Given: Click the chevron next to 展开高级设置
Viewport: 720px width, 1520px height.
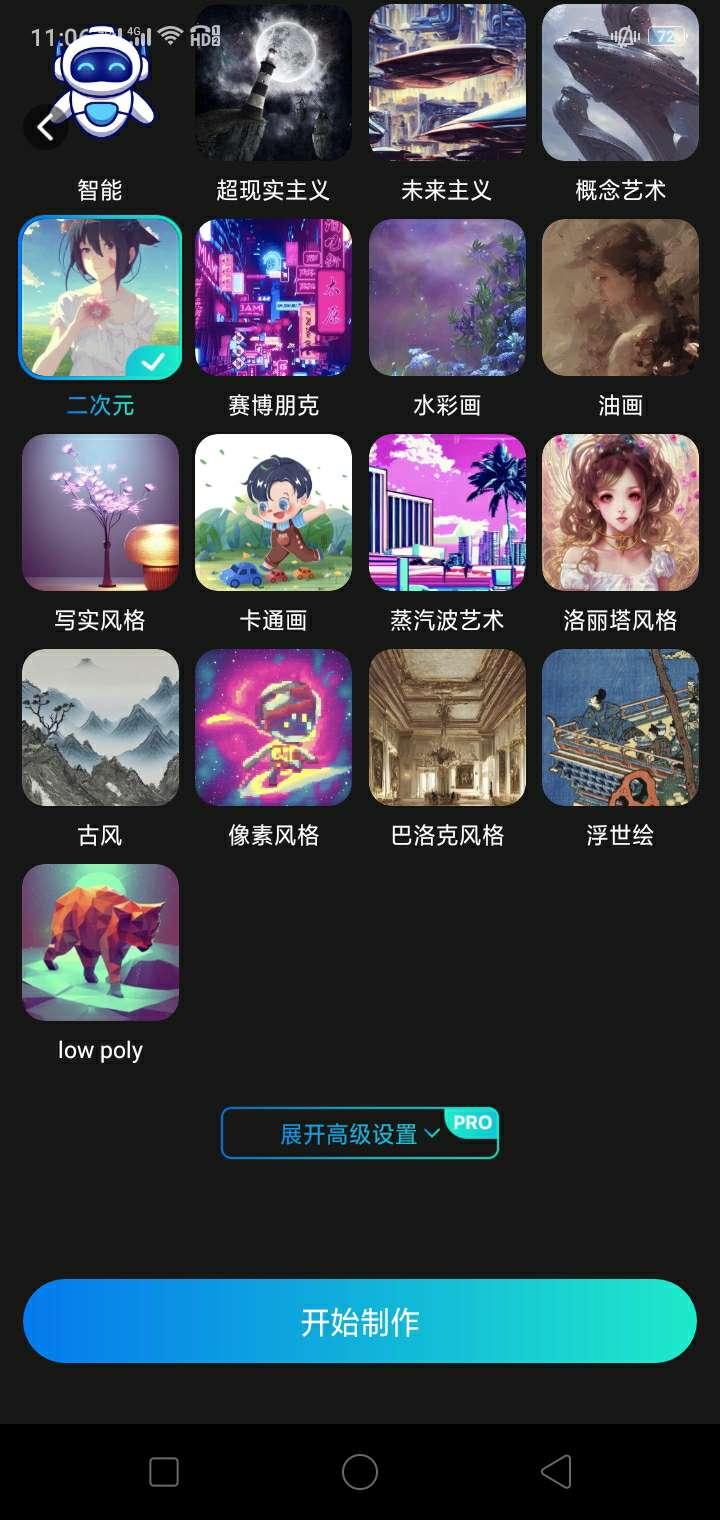Looking at the screenshot, I should coord(432,1135).
